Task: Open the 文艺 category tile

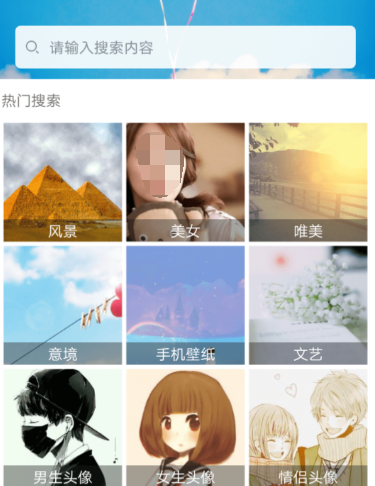Action: (x=308, y=305)
